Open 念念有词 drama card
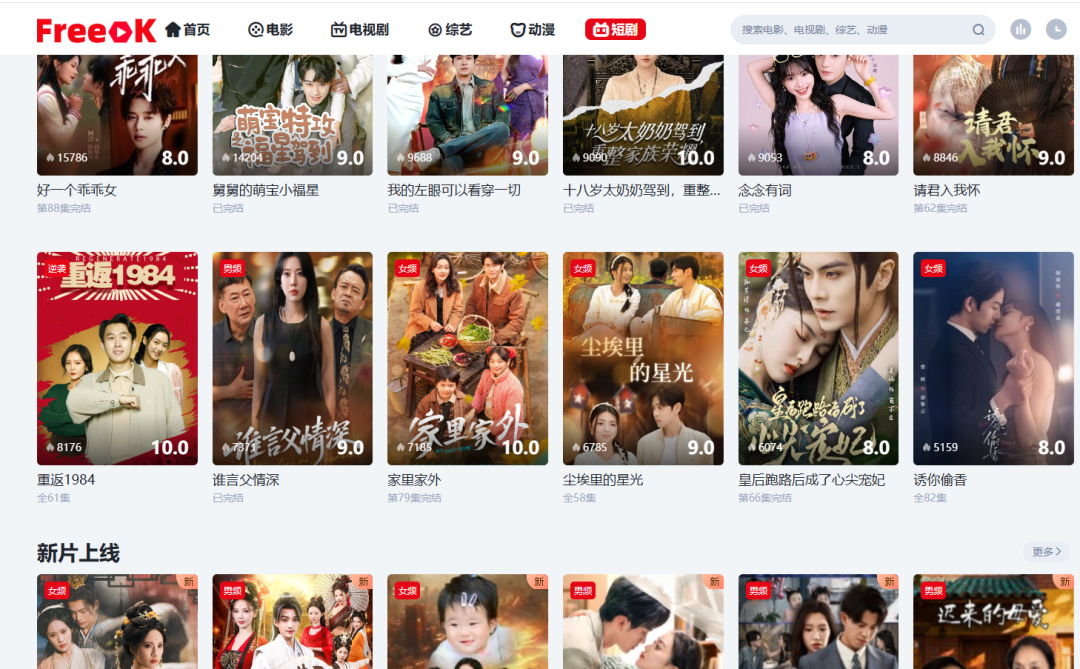The image size is (1080, 669). click(x=818, y=115)
